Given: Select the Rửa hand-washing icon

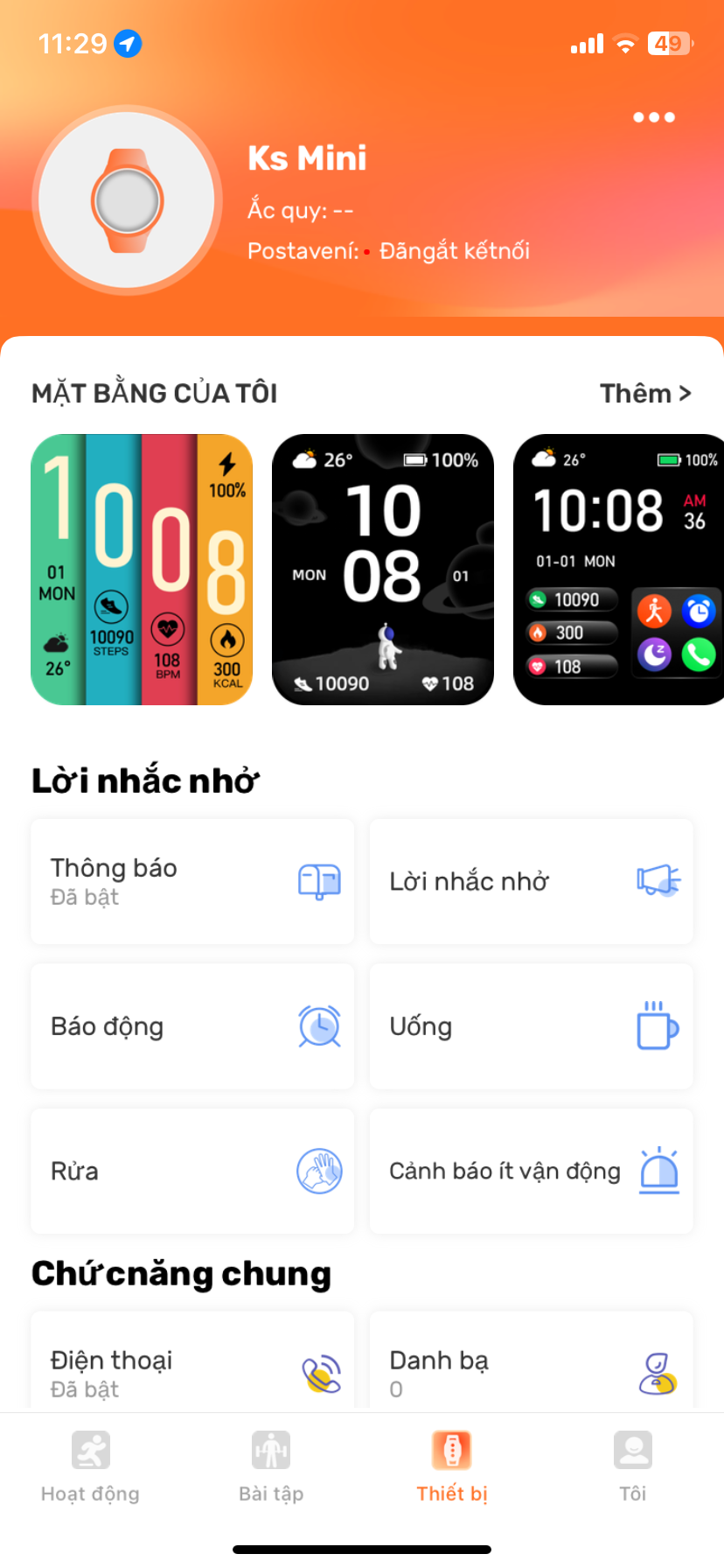Looking at the screenshot, I should (x=320, y=1171).
